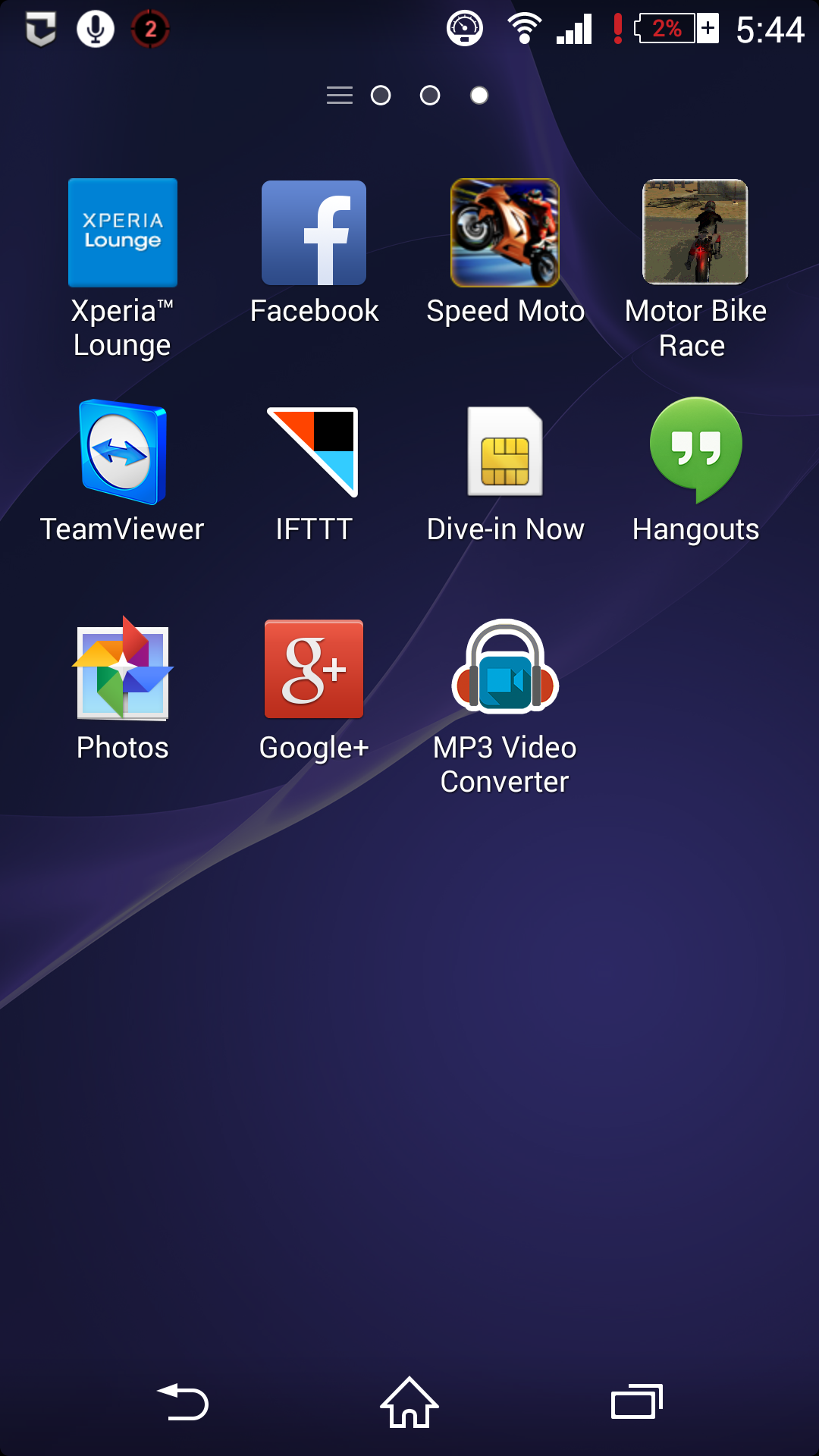Switch to the middle home screen page
This screenshot has width=819, height=1456.
[429, 96]
